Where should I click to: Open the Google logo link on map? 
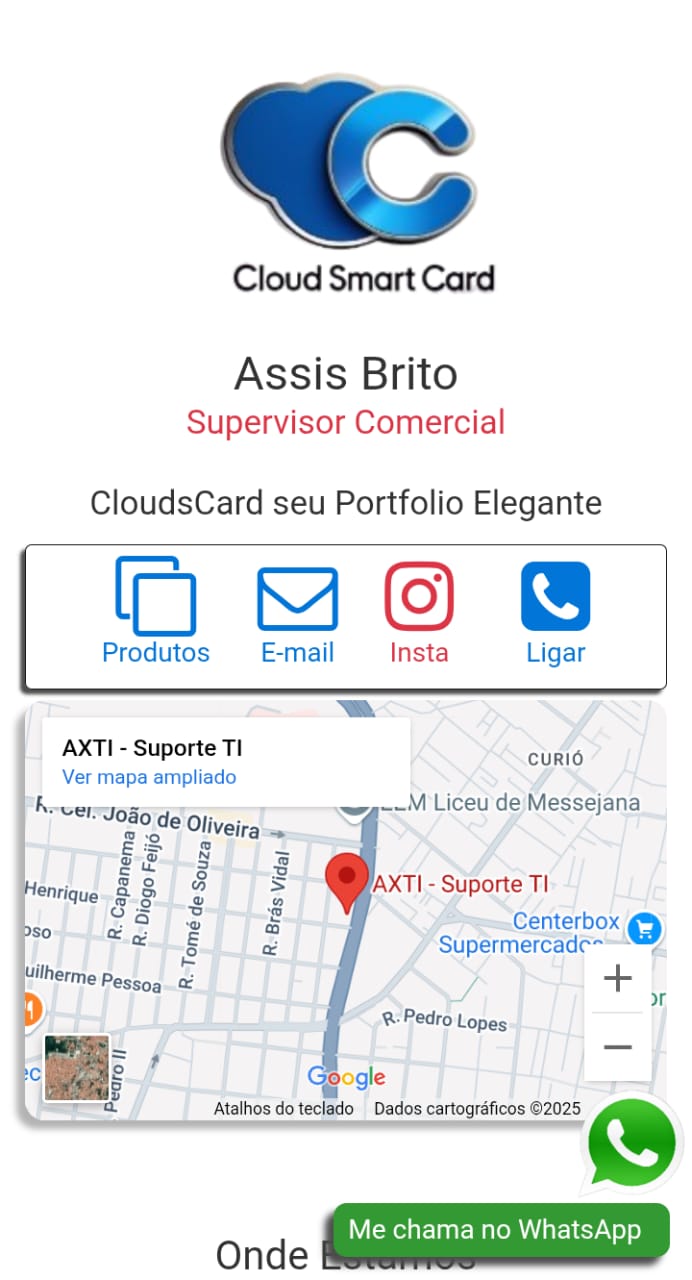point(346,1077)
